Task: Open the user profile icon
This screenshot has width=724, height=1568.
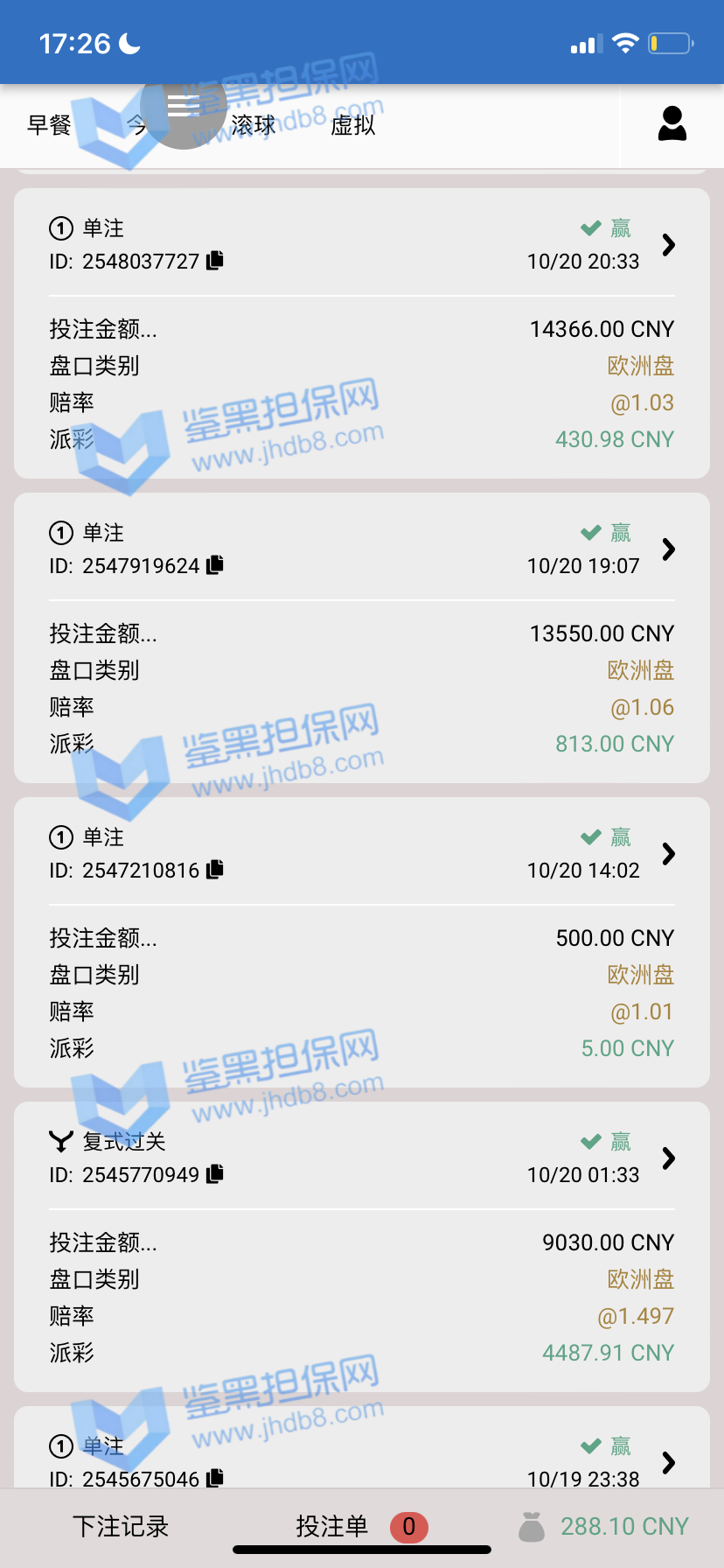Action: pos(672,124)
